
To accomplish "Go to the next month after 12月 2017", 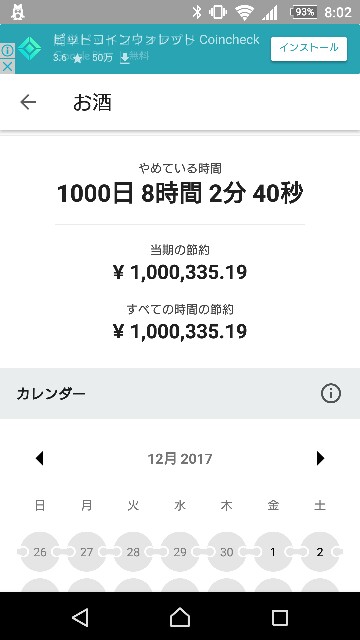I will [320, 458].
